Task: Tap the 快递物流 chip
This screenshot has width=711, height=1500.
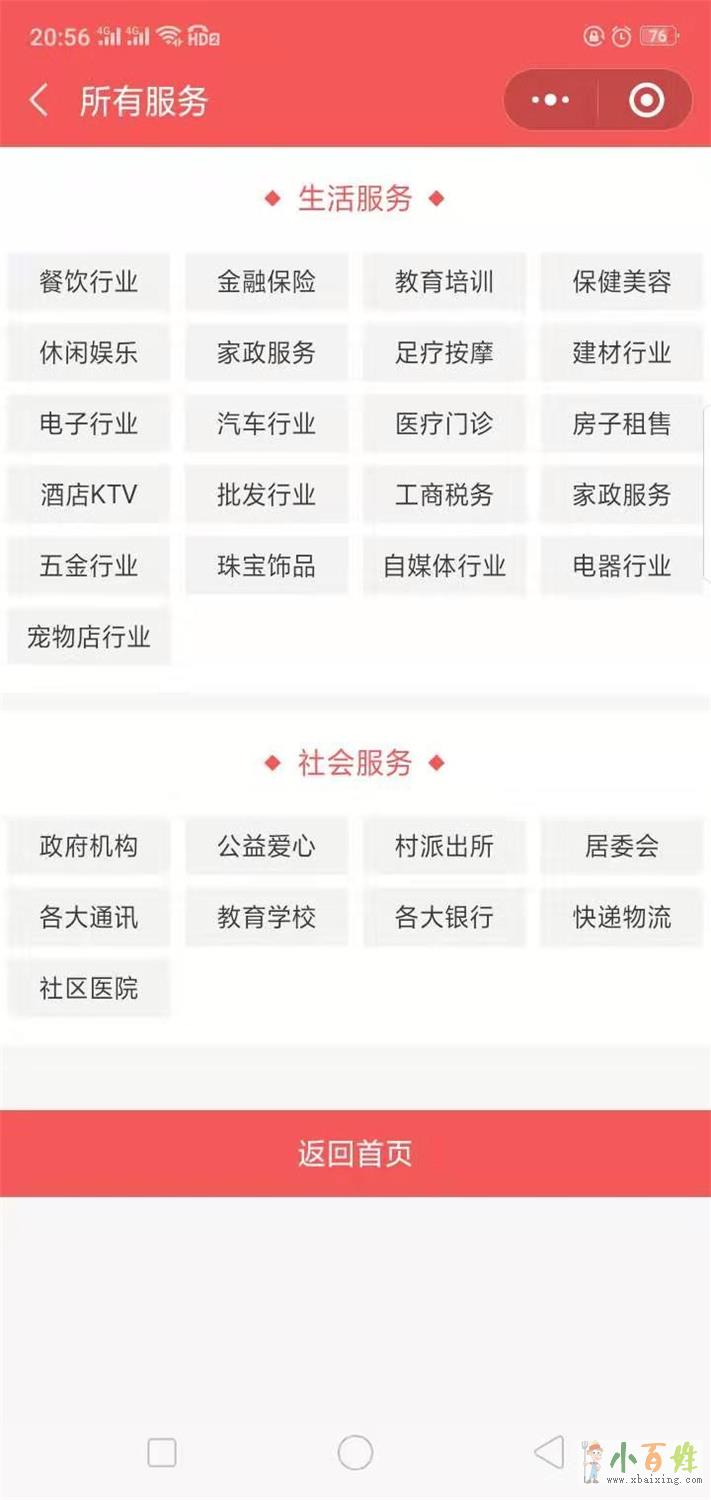Action: coord(621,918)
